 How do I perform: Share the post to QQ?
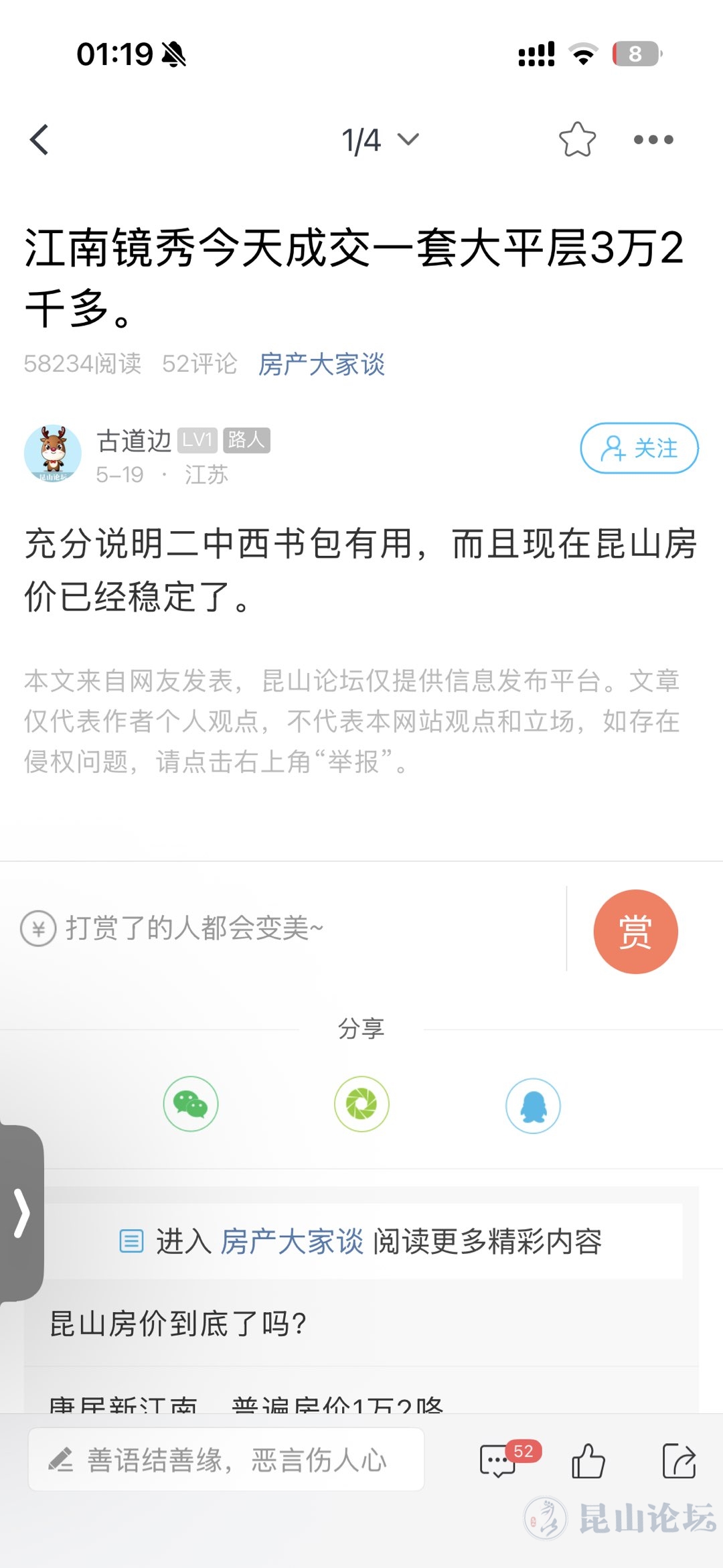[533, 1105]
